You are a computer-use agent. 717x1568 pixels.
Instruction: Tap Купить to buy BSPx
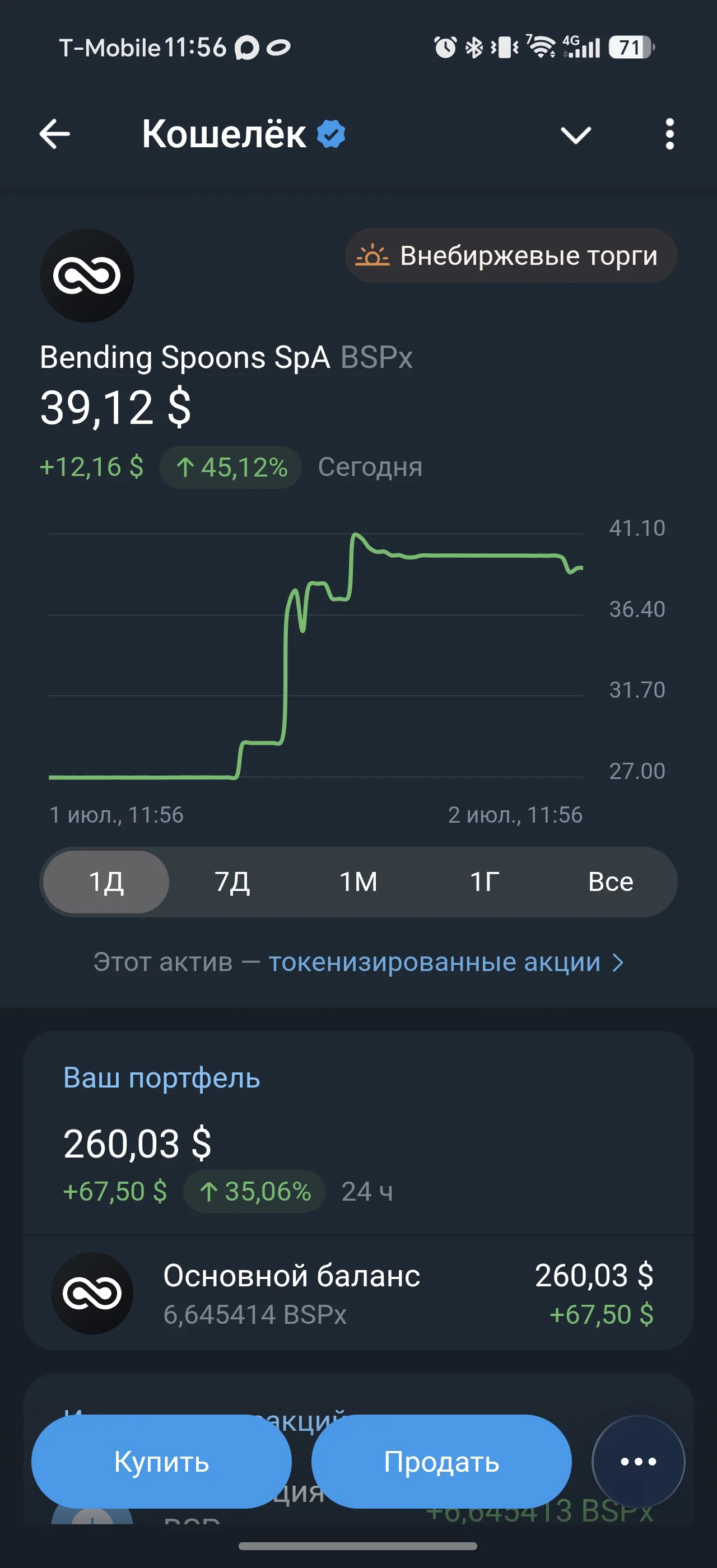(x=161, y=1462)
